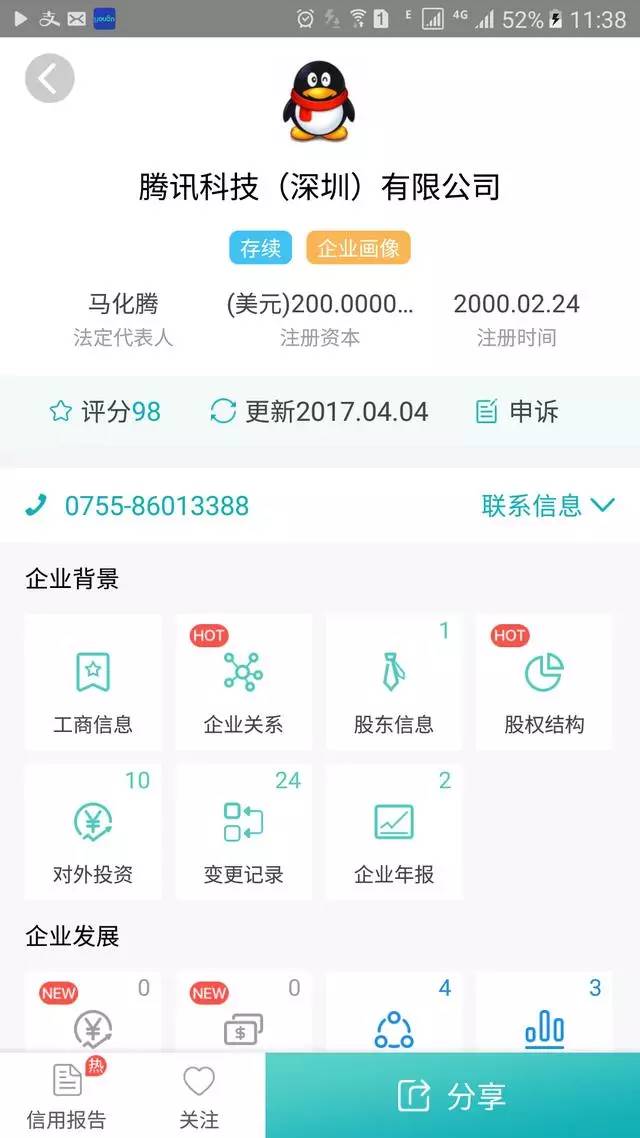The image size is (640, 1138).
Task: Expand the 联系信息 section
Action: [x=548, y=505]
